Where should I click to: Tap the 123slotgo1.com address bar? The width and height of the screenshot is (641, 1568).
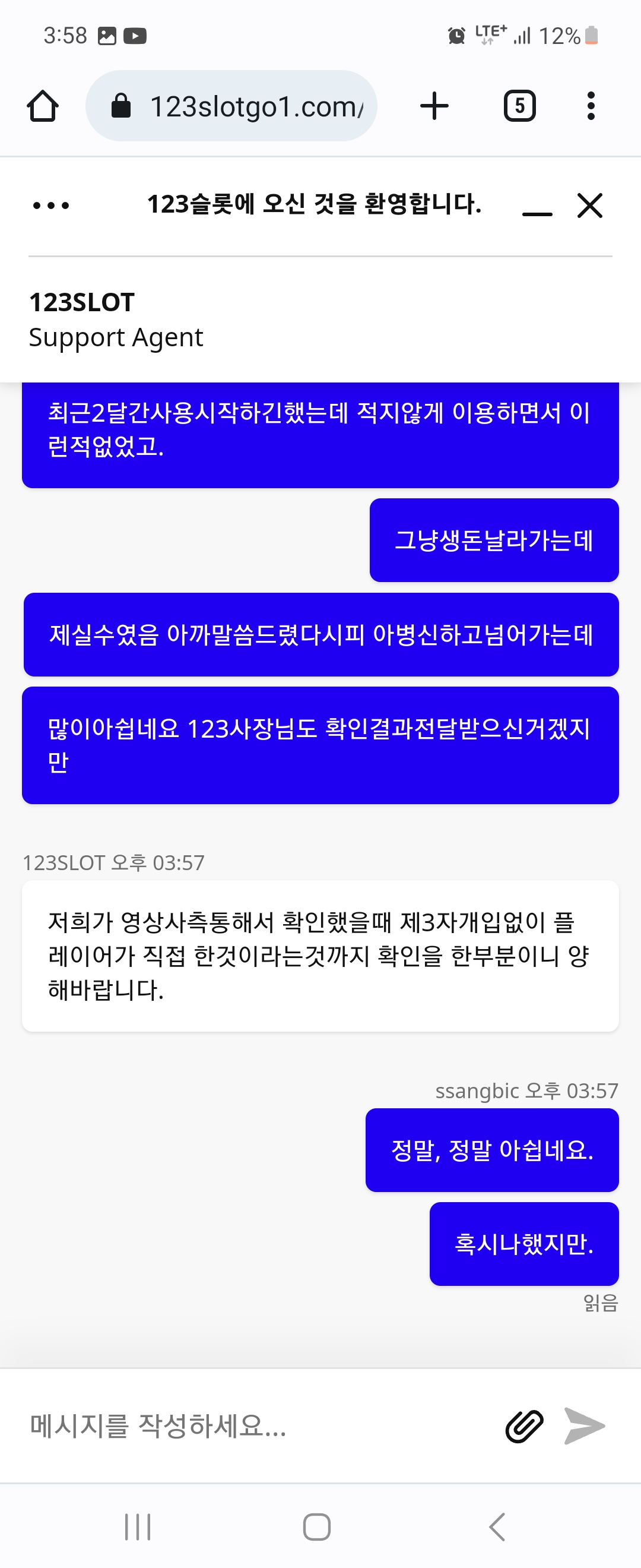(x=231, y=106)
